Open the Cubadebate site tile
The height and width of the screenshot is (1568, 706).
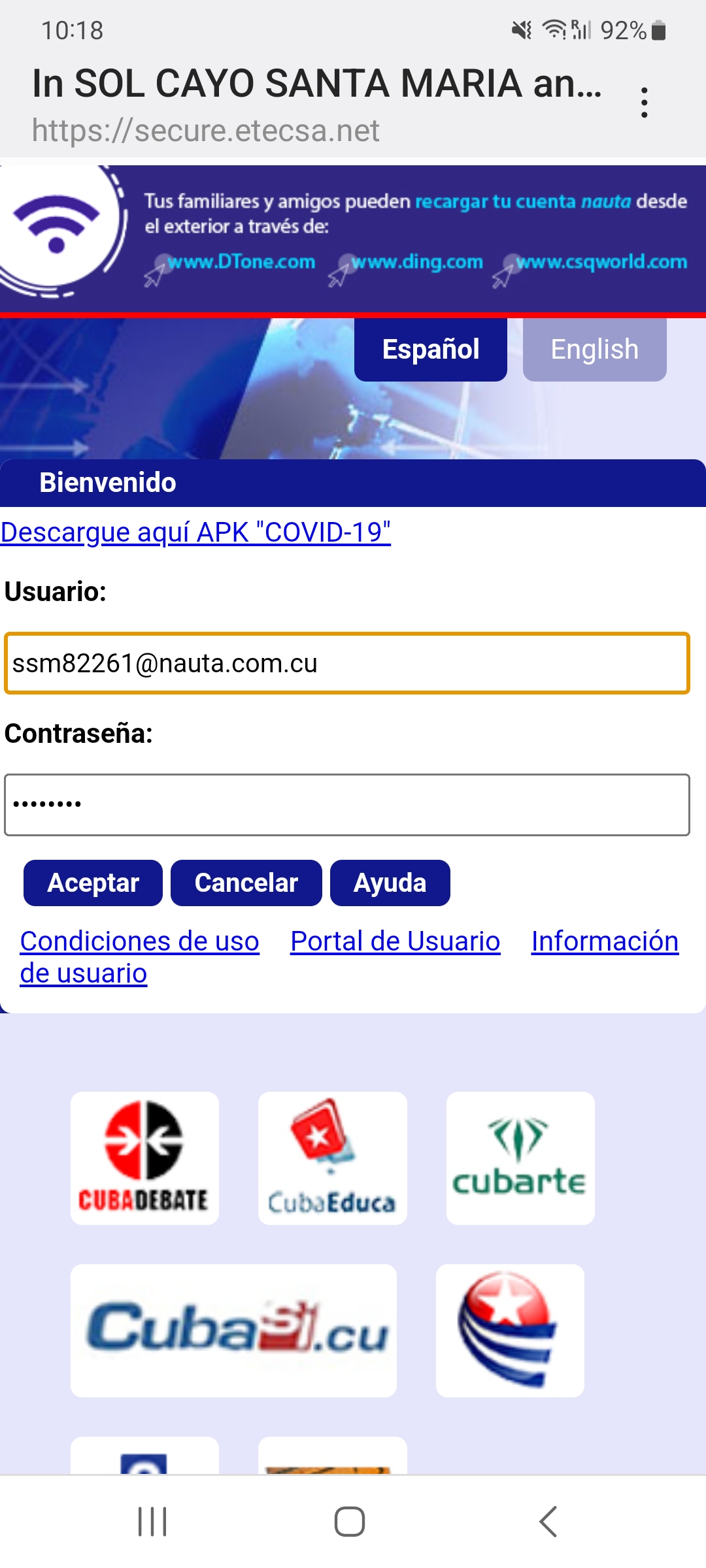(144, 1158)
